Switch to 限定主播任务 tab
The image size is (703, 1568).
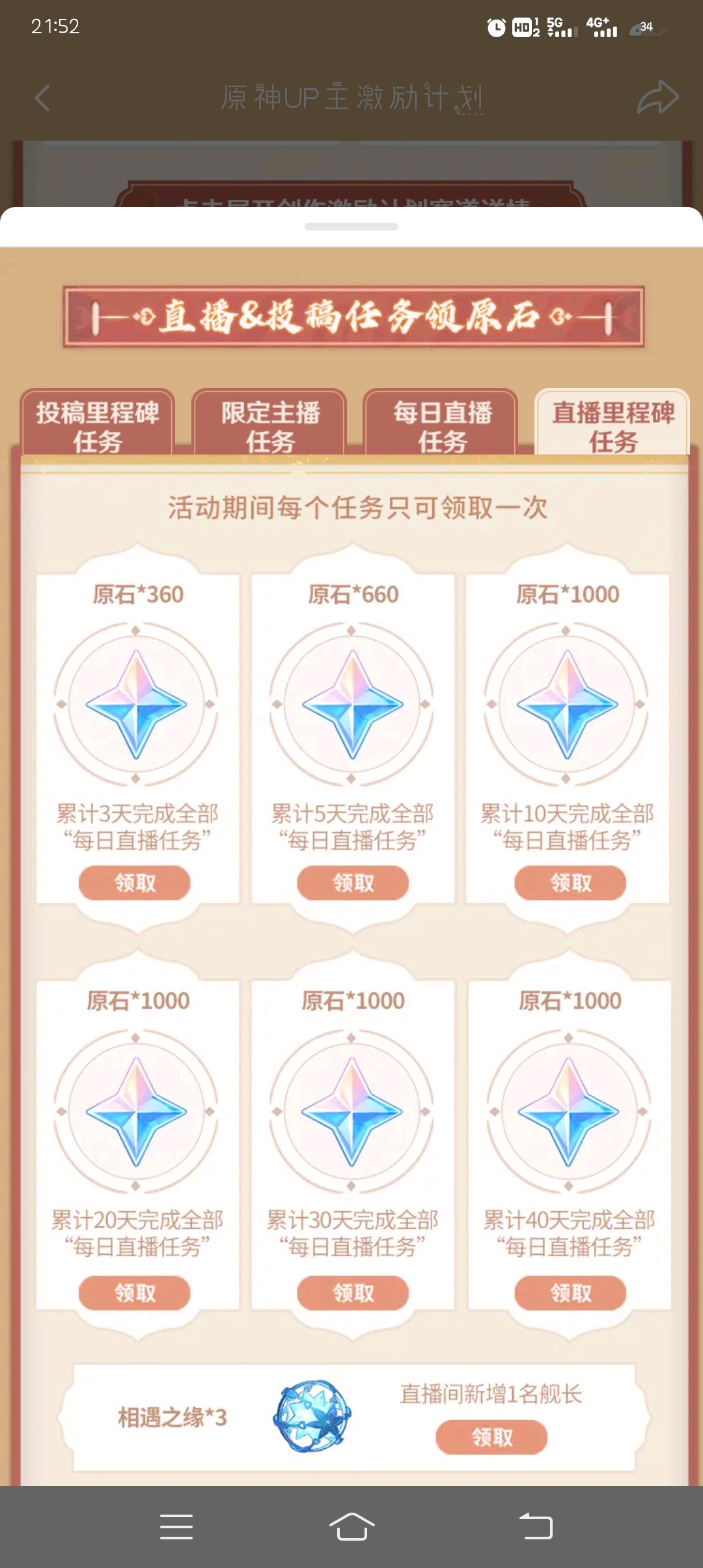pyautogui.click(x=270, y=426)
